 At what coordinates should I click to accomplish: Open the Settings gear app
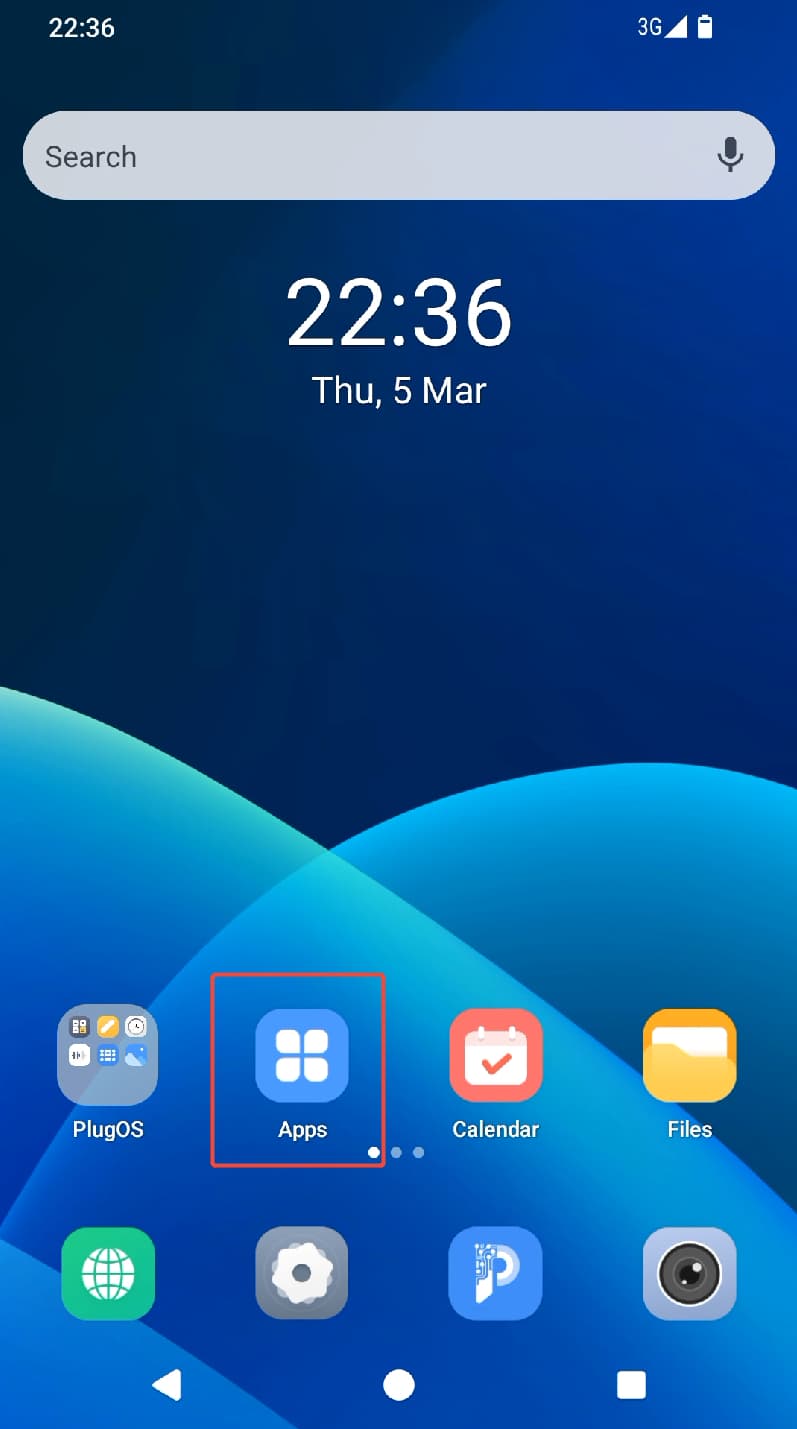301,1273
